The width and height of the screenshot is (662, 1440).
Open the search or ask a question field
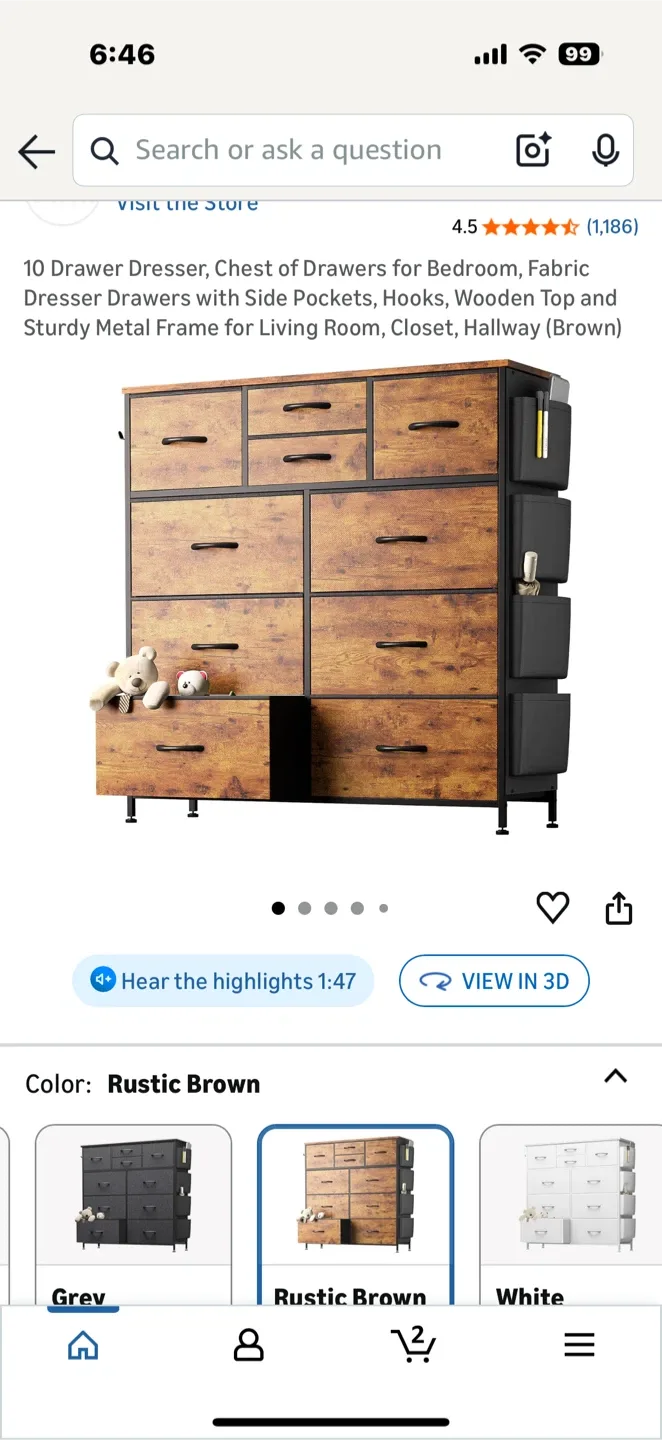coord(288,151)
